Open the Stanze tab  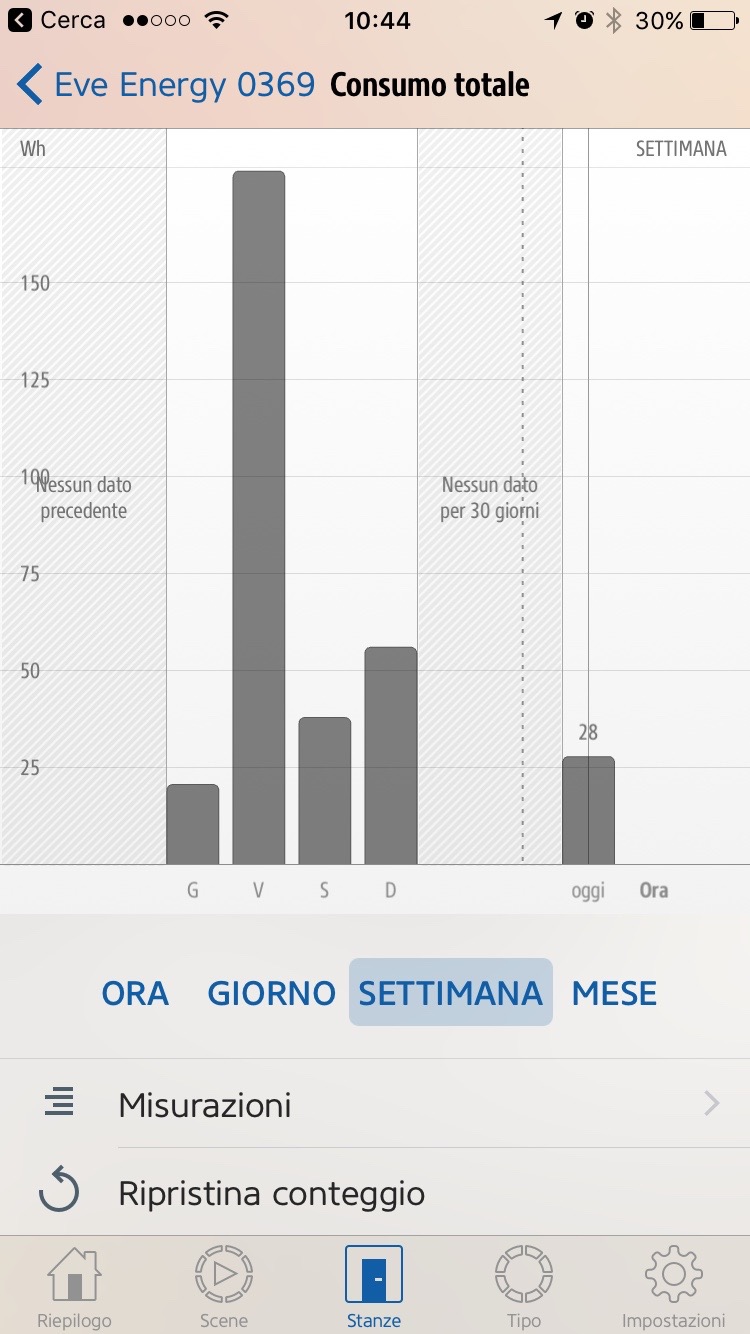[x=374, y=1286]
